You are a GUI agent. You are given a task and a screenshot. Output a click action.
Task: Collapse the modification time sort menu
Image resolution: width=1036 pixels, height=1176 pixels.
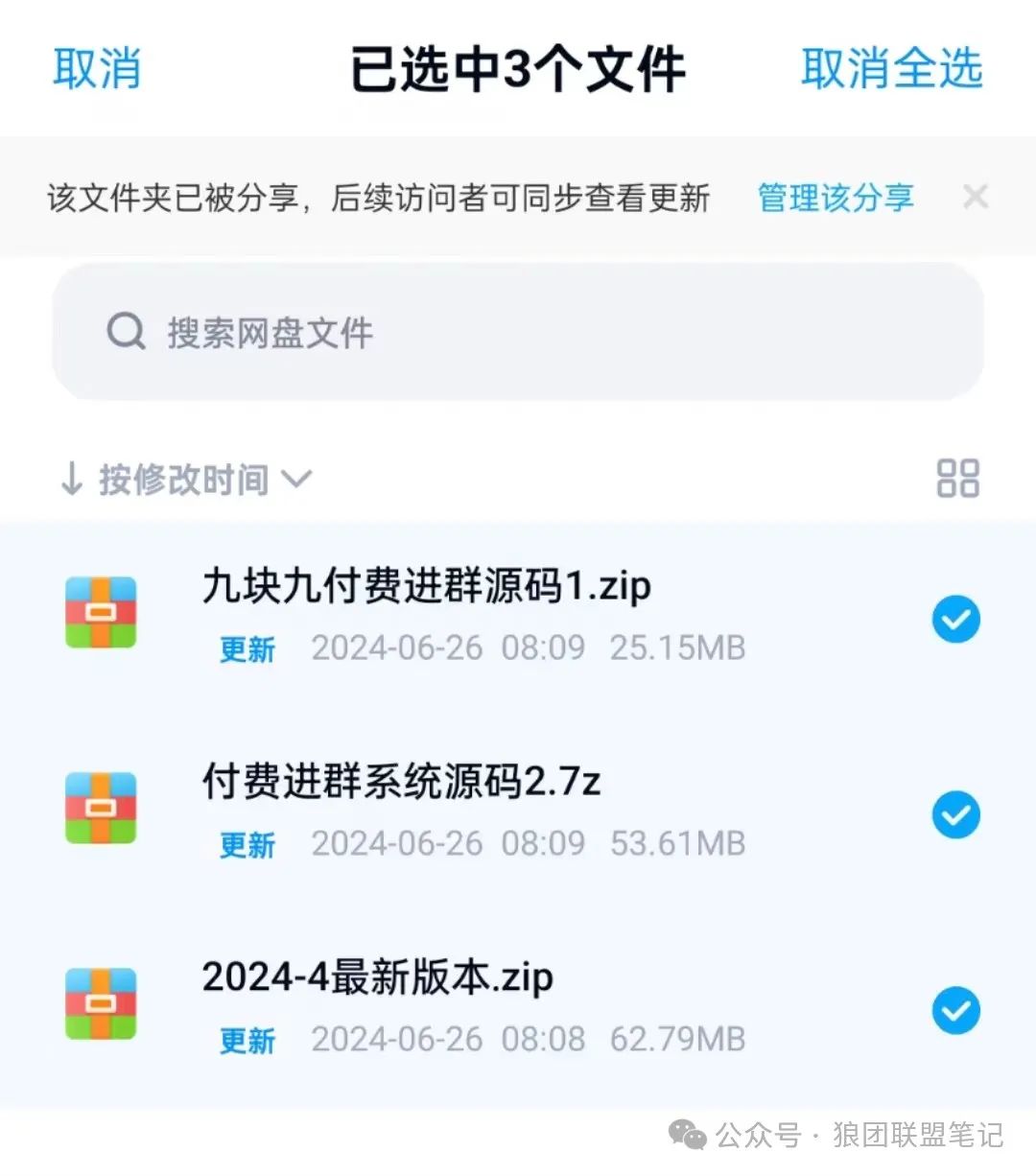click(x=297, y=480)
